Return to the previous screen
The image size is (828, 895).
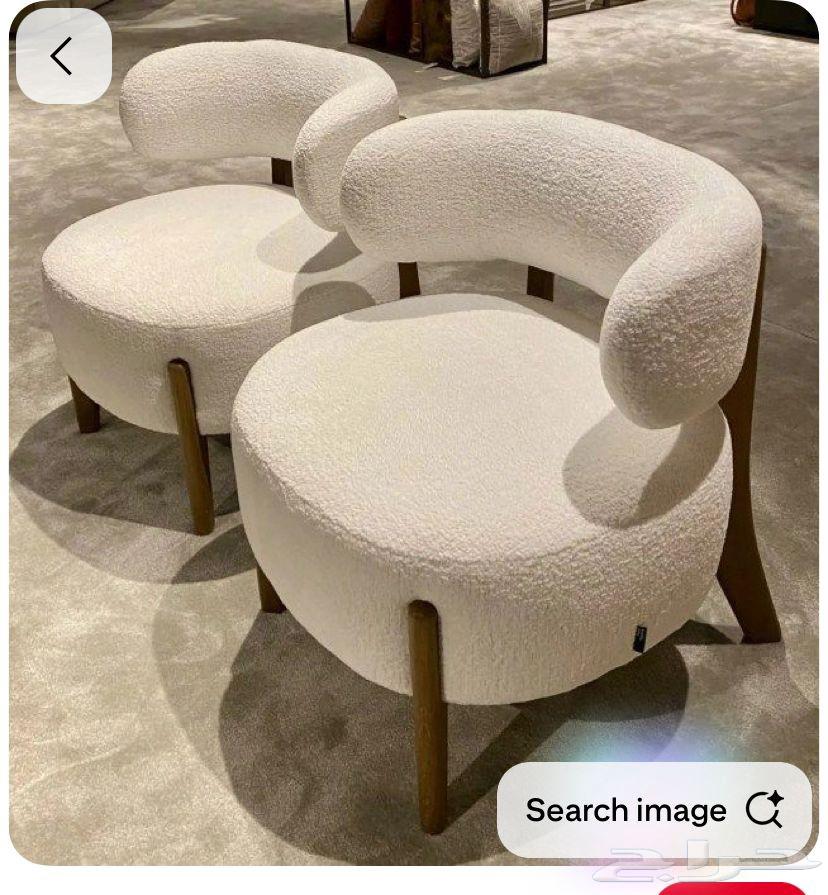pos(62,56)
